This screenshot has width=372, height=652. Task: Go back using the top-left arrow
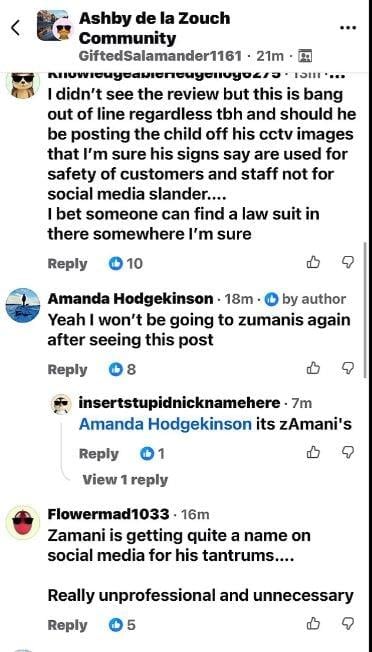[x=15, y=28]
